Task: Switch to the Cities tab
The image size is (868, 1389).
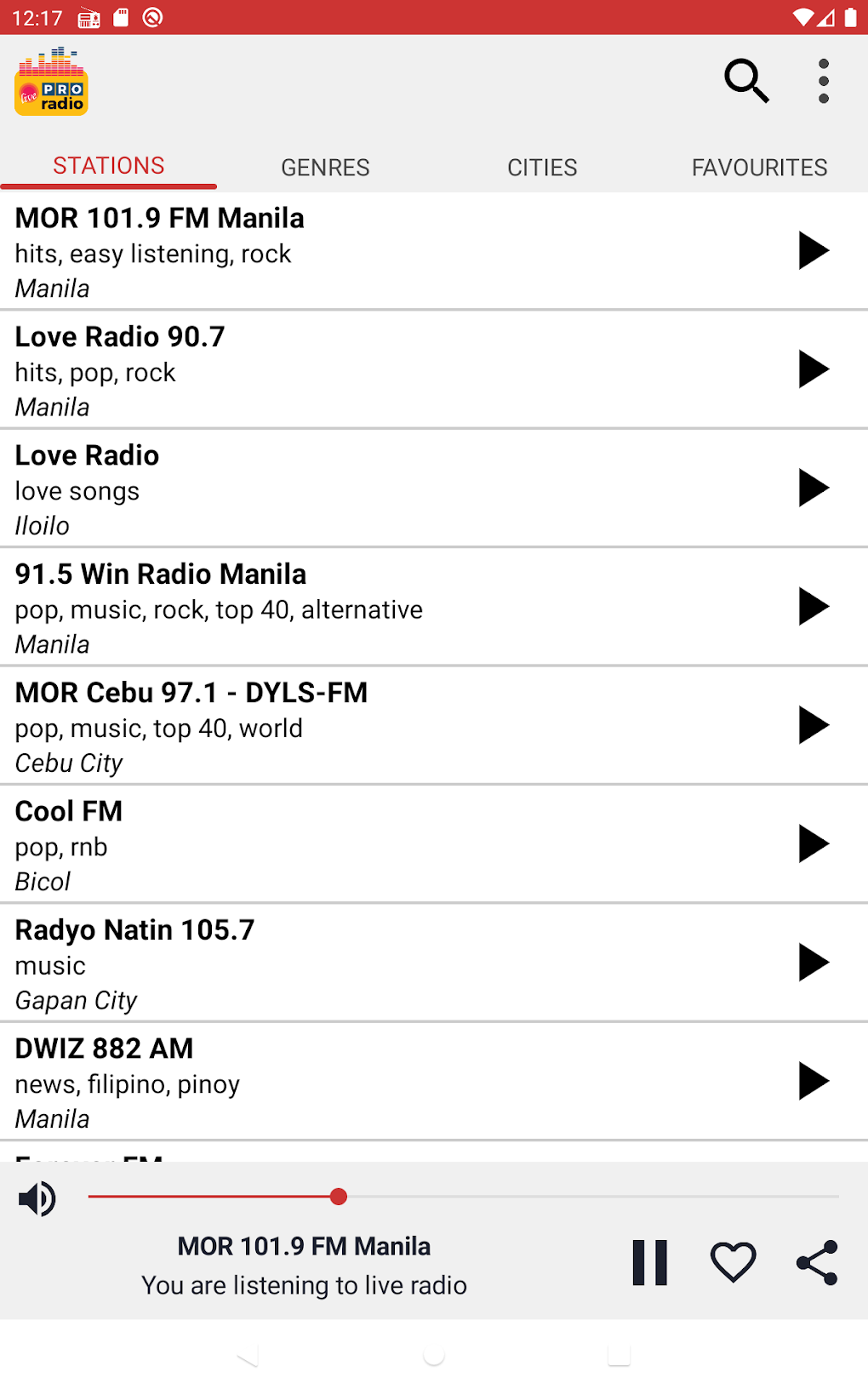Action: point(542,168)
